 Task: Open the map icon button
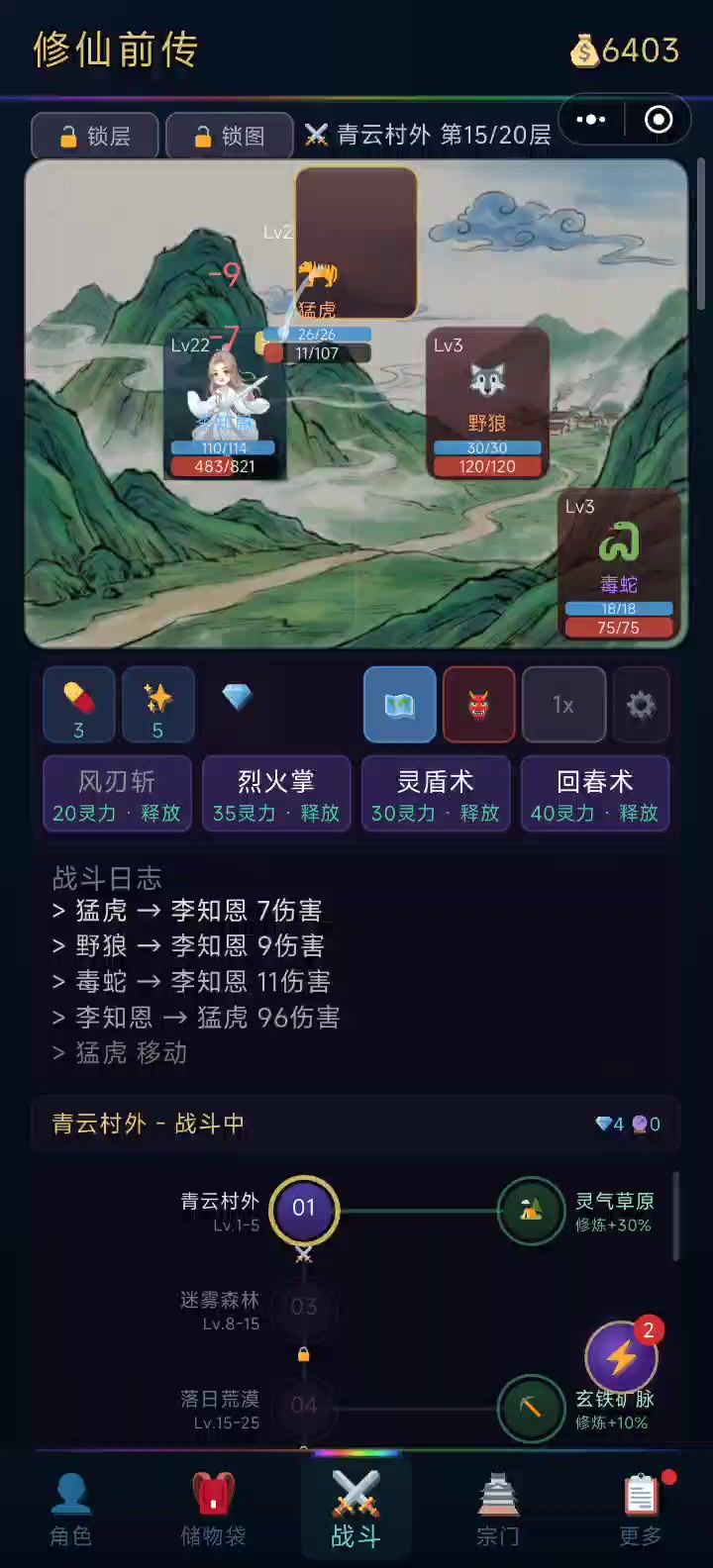pyautogui.click(x=400, y=705)
